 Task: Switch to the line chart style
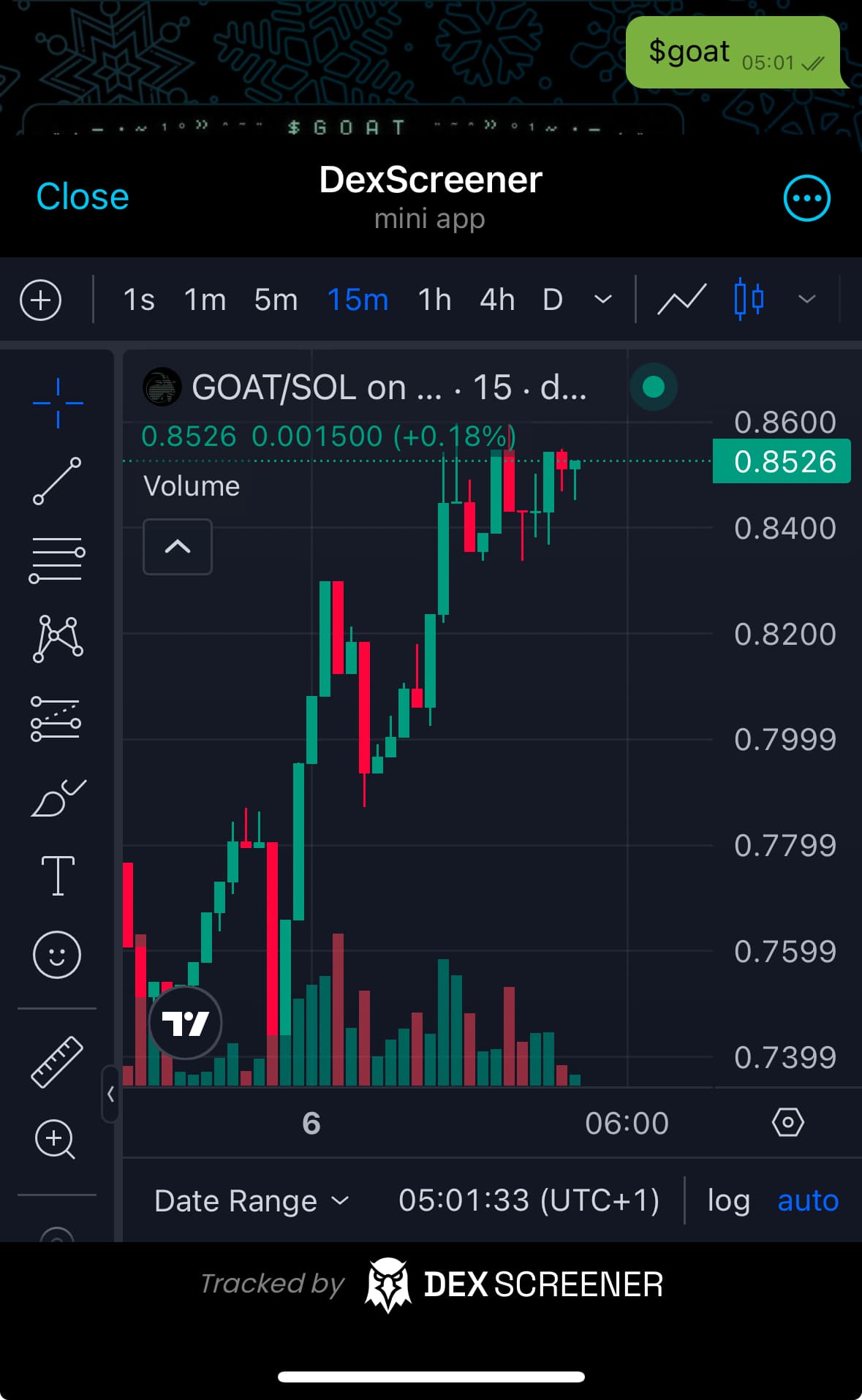point(681,299)
